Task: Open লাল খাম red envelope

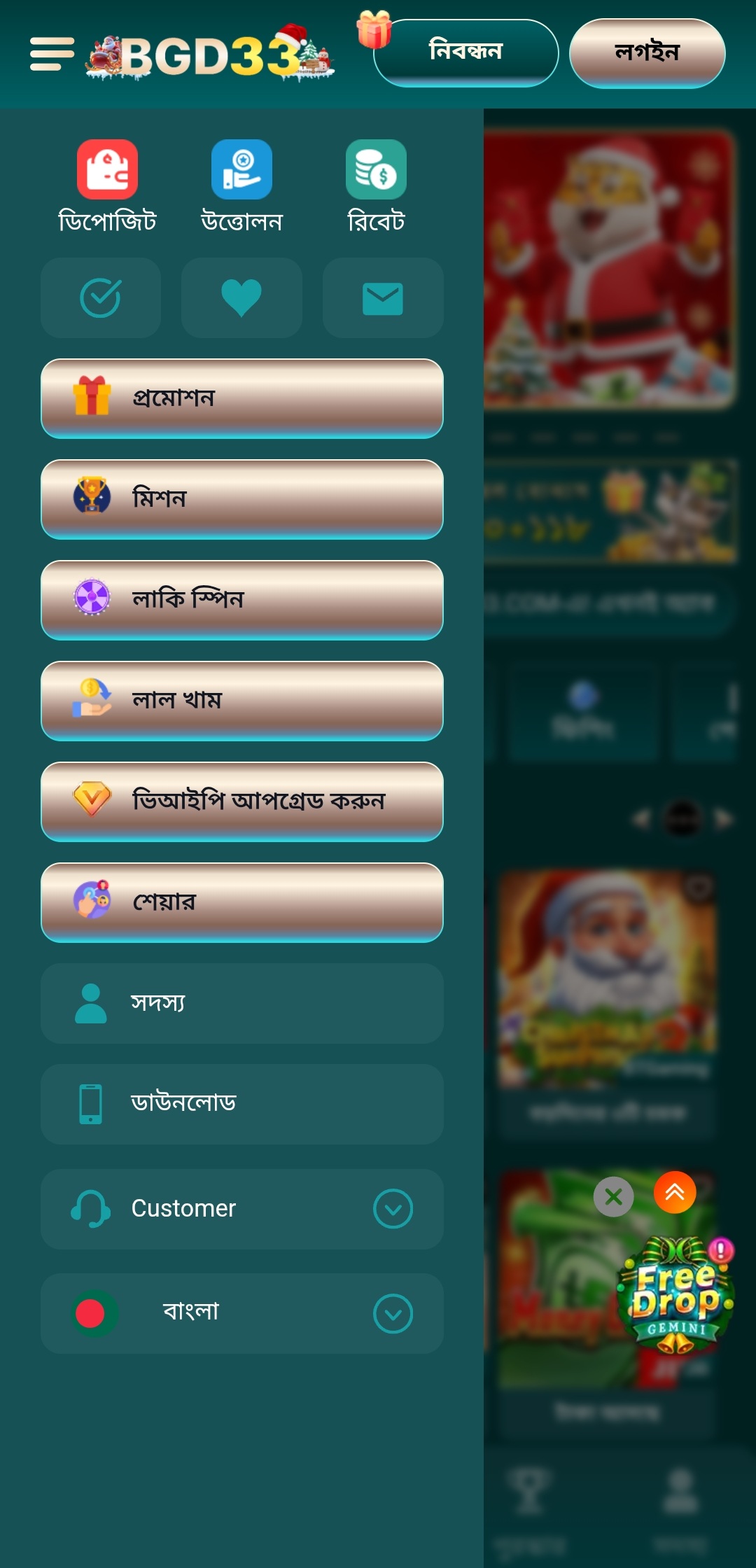Action: (241, 701)
